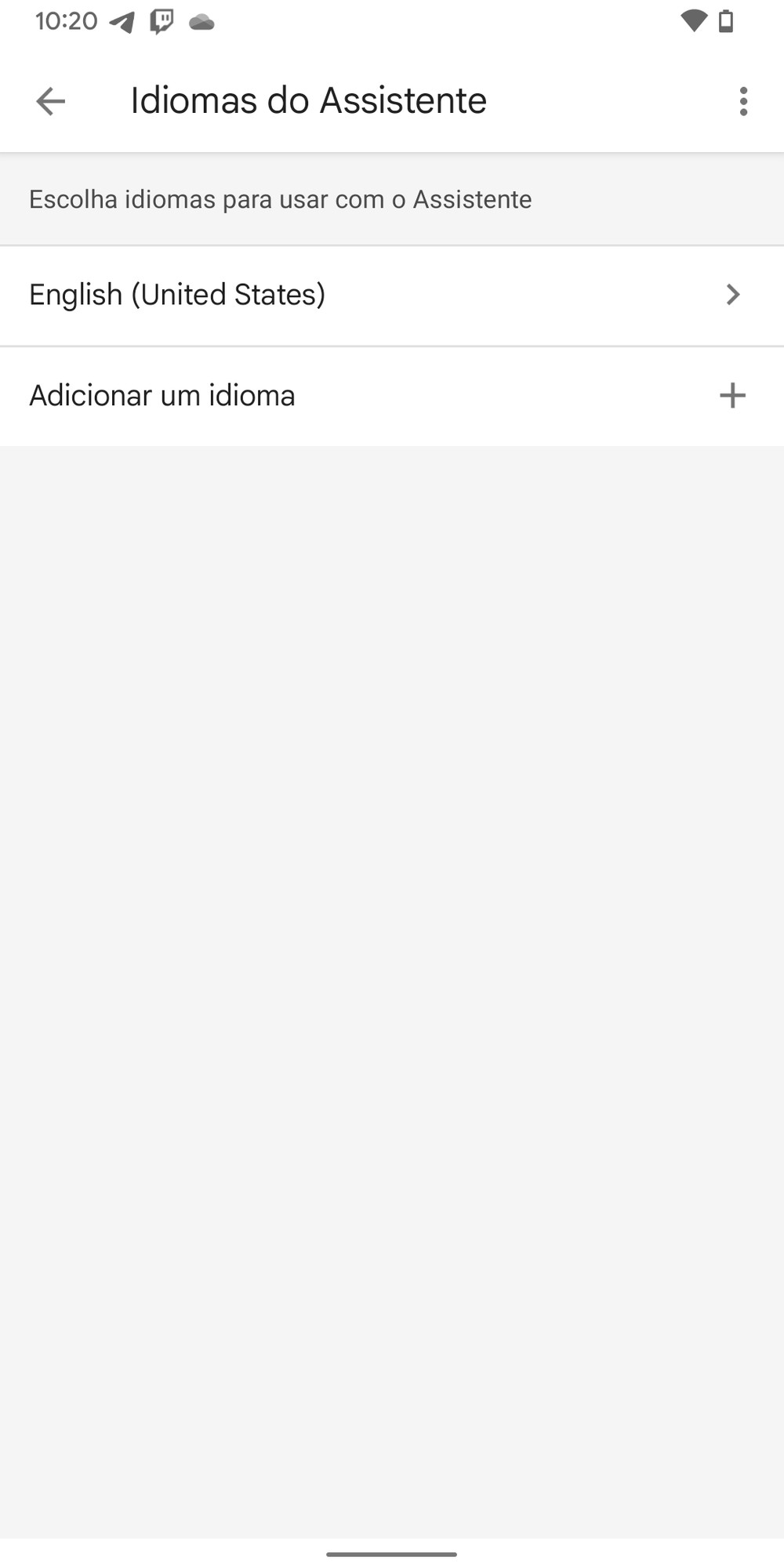Open the English (United States) language row
This screenshot has width=784, height=1568.
(392, 296)
